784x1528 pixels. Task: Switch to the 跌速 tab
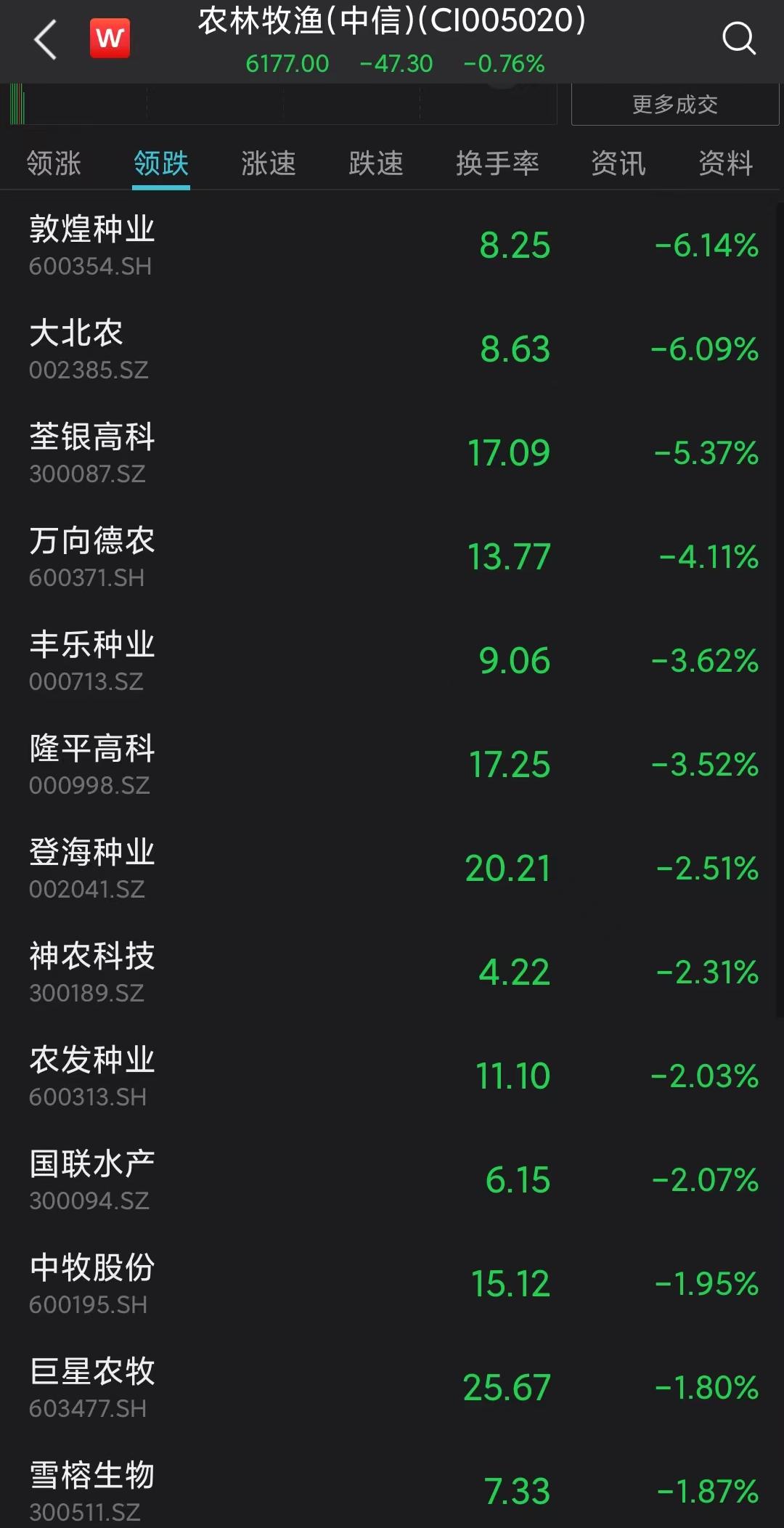click(376, 163)
